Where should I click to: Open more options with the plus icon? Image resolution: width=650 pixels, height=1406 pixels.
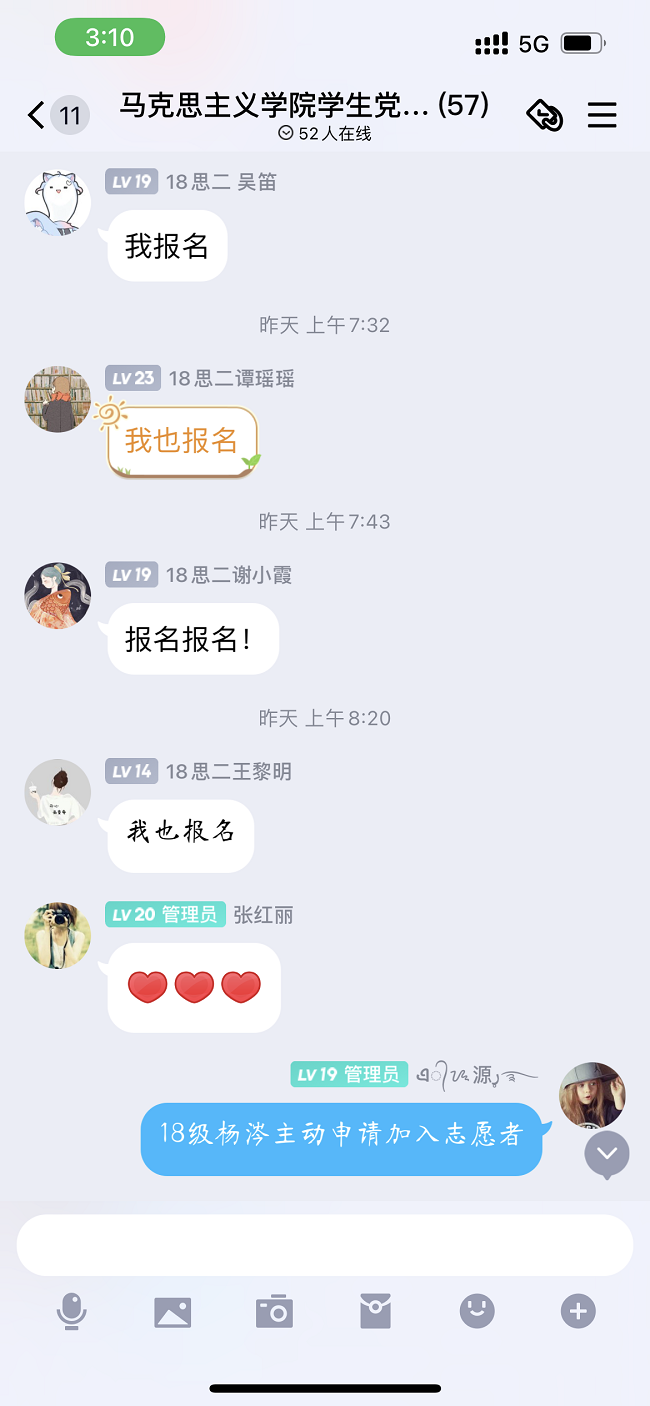pos(578,1311)
